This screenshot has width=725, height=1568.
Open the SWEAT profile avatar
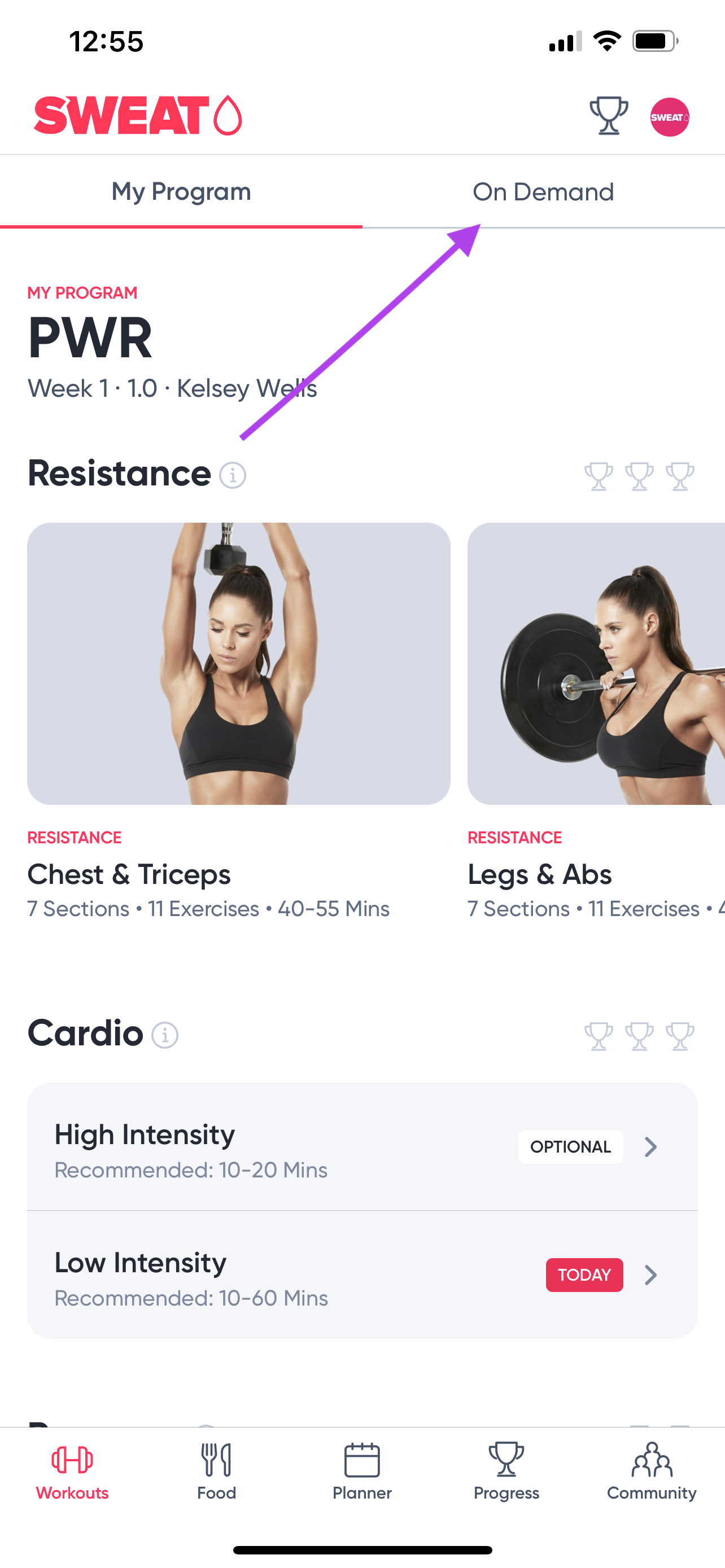670,117
